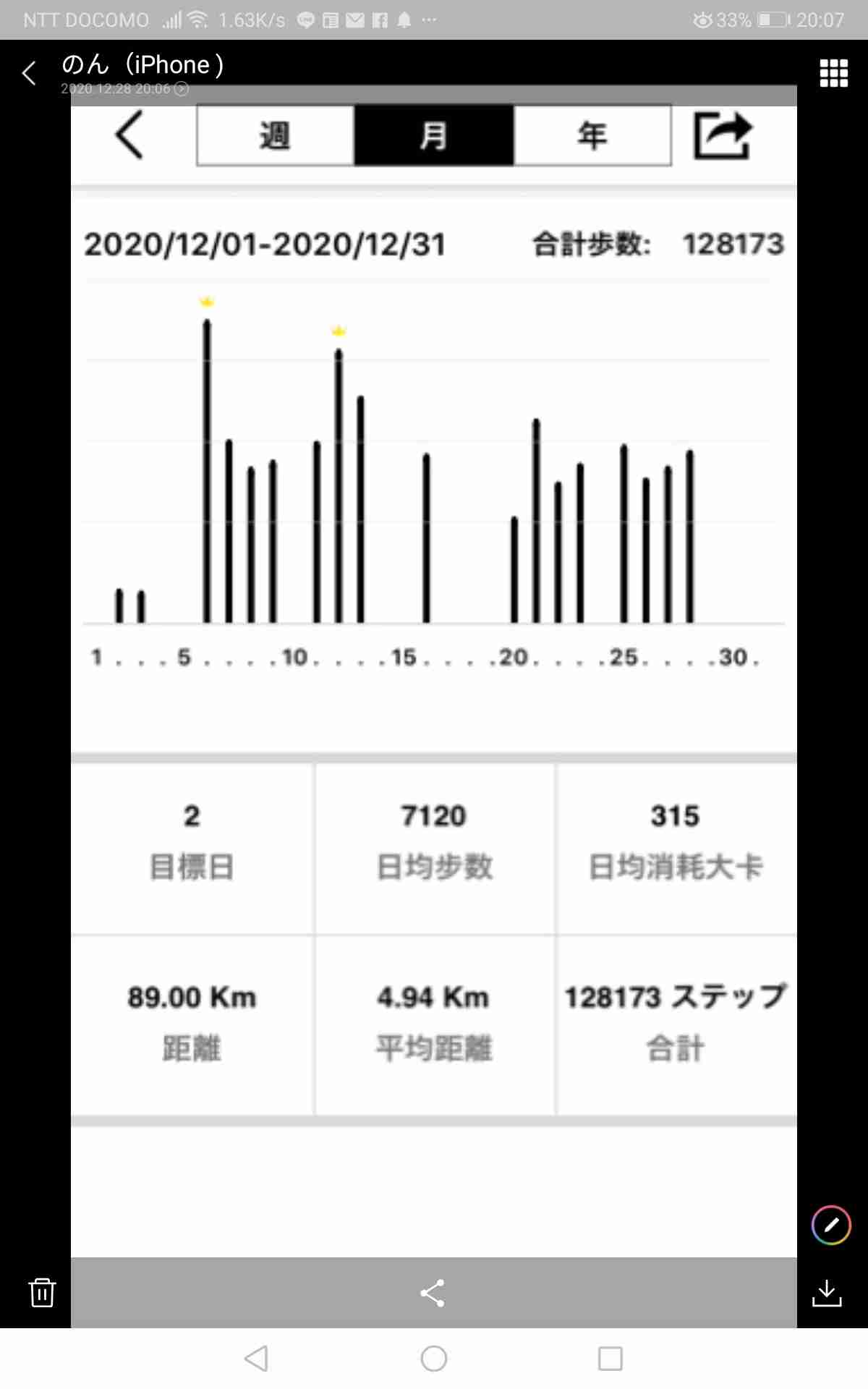
Task: Open the pencil edit tool
Action: coord(831,1226)
